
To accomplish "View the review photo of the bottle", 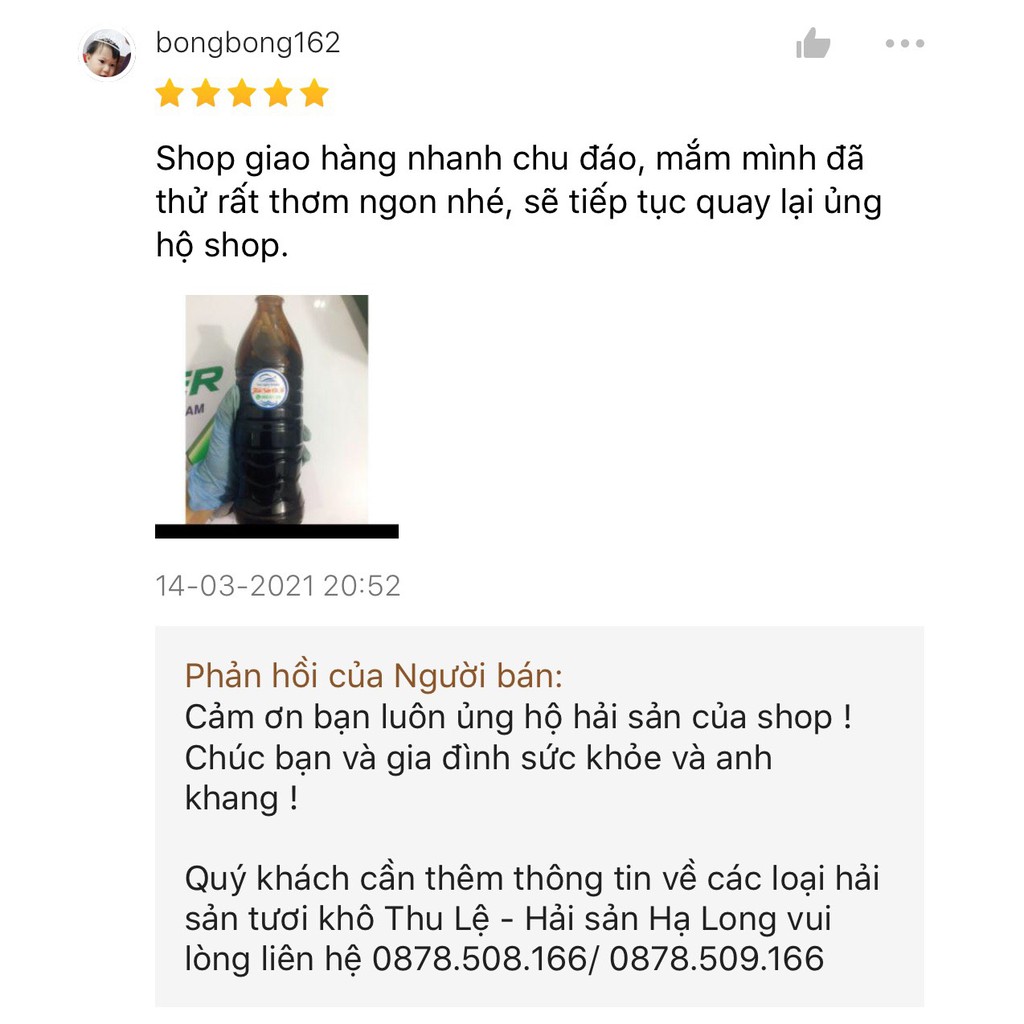I will (x=277, y=410).
